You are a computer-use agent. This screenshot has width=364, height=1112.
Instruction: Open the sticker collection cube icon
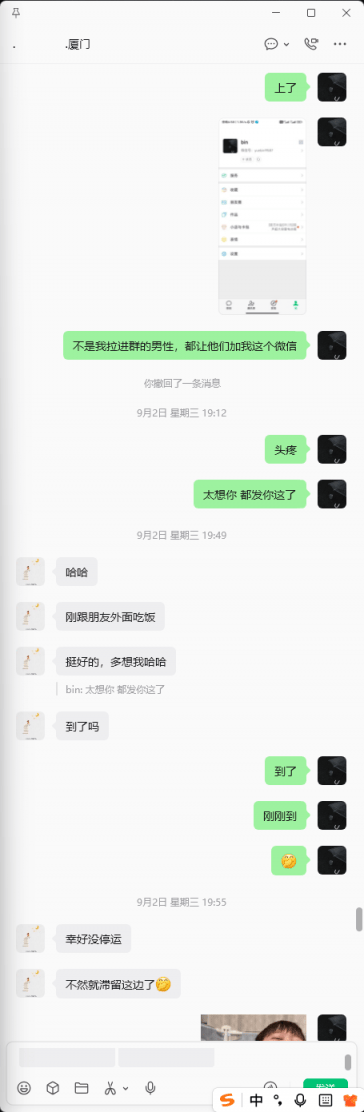click(53, 1087)
